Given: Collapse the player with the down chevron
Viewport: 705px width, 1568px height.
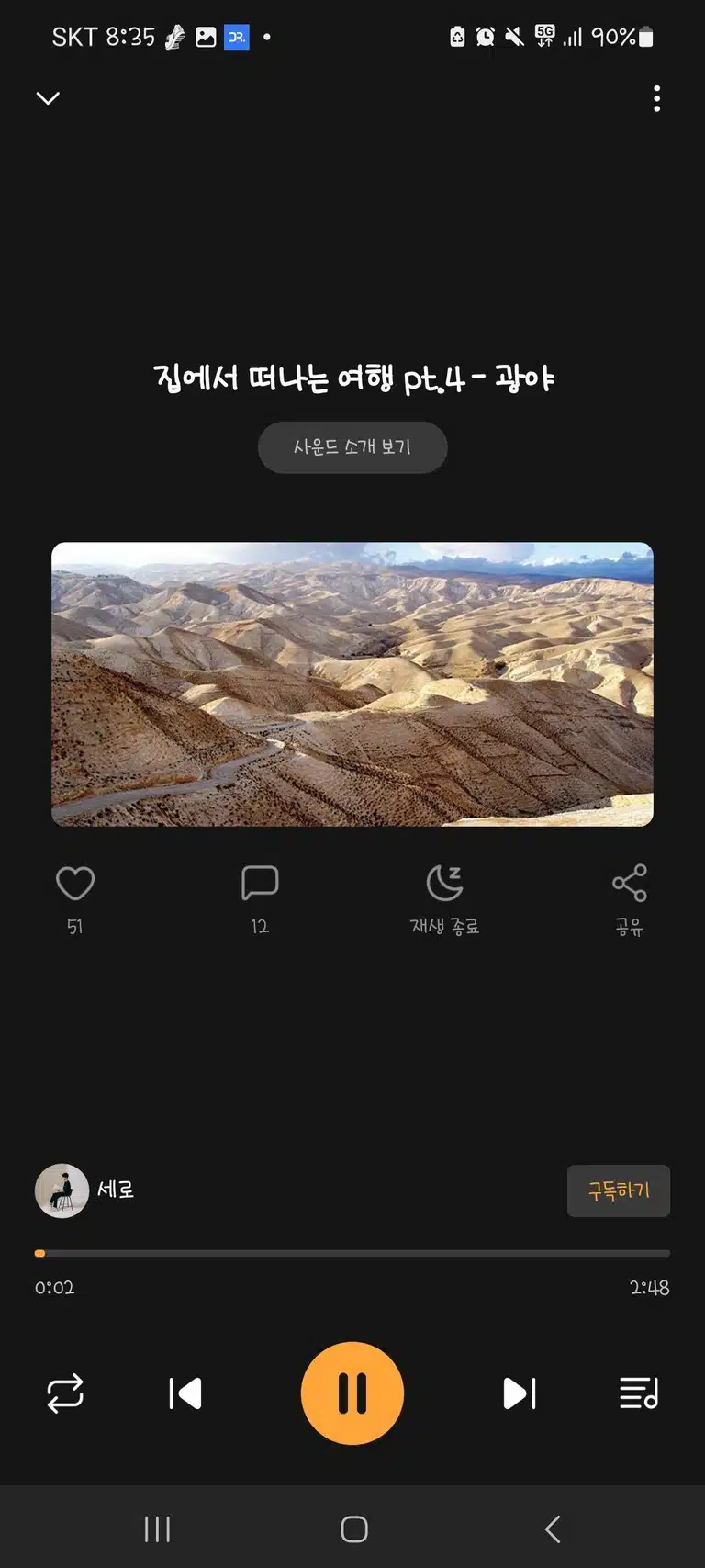Looking at the screenshot, I should 48,98.
